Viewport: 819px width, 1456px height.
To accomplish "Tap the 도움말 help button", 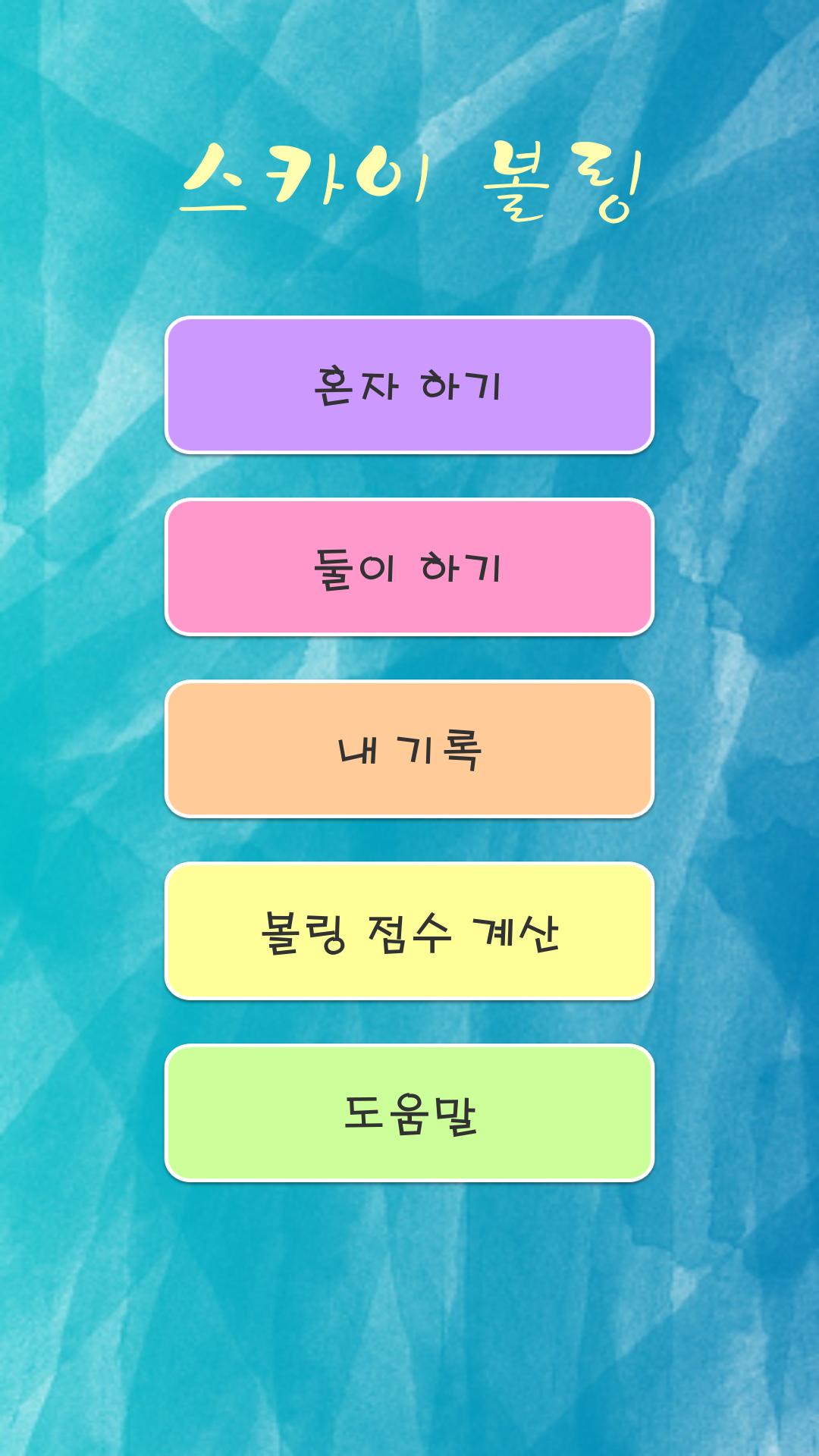I will 409,1113.
